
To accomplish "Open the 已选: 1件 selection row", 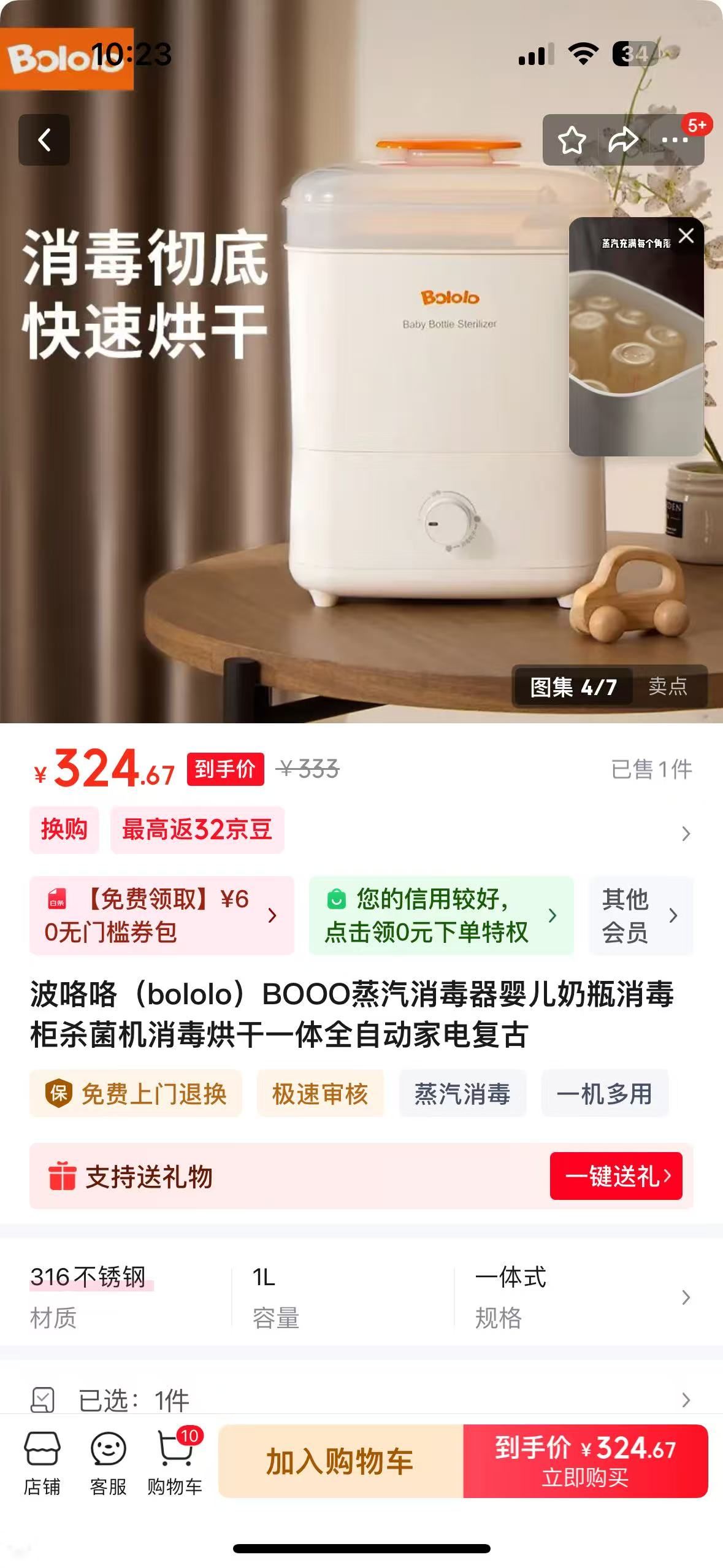I will tap(361, 1400).
